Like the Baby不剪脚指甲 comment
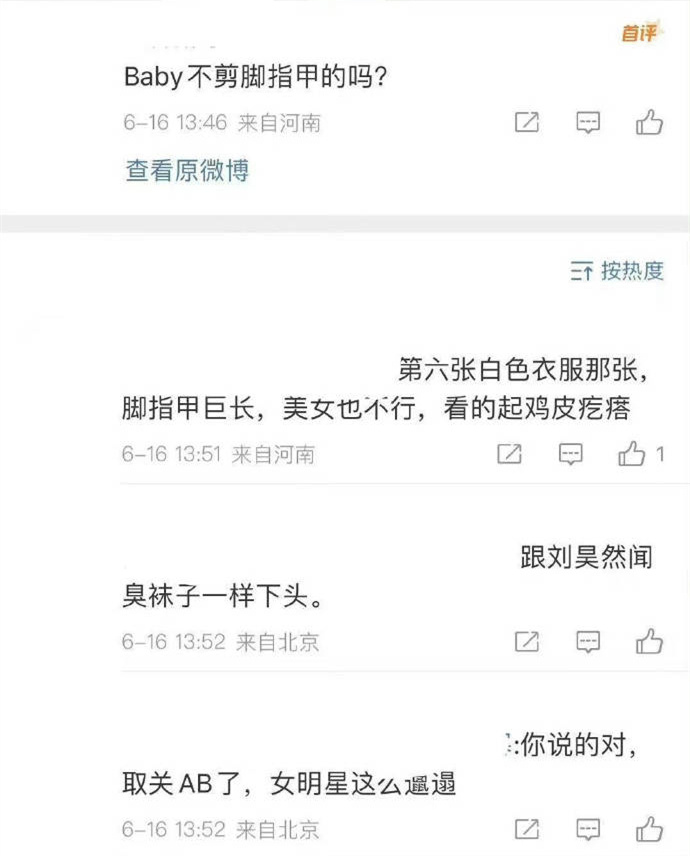Screen dimensions: 690x856 (649, 123)
